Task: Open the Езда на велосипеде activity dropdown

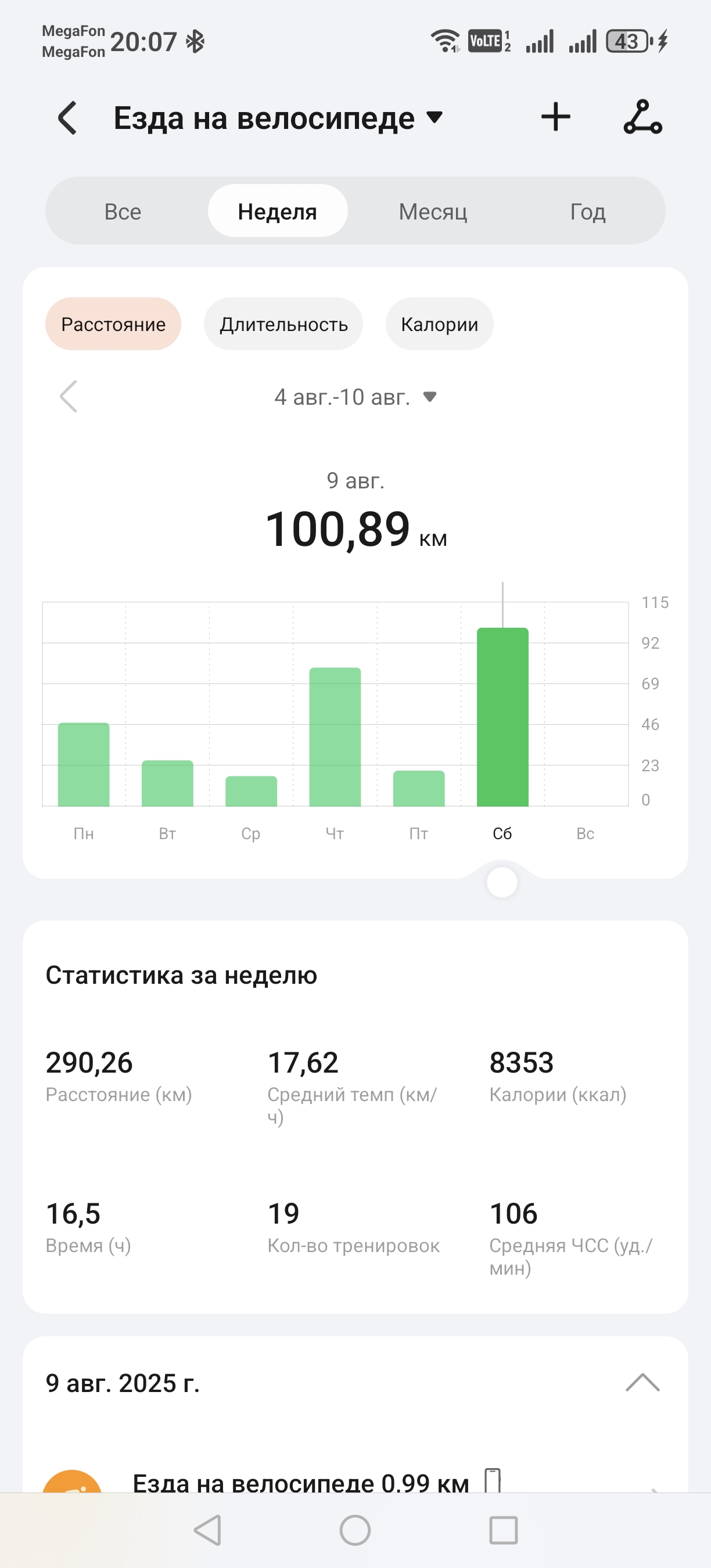Action: (278, 117)
